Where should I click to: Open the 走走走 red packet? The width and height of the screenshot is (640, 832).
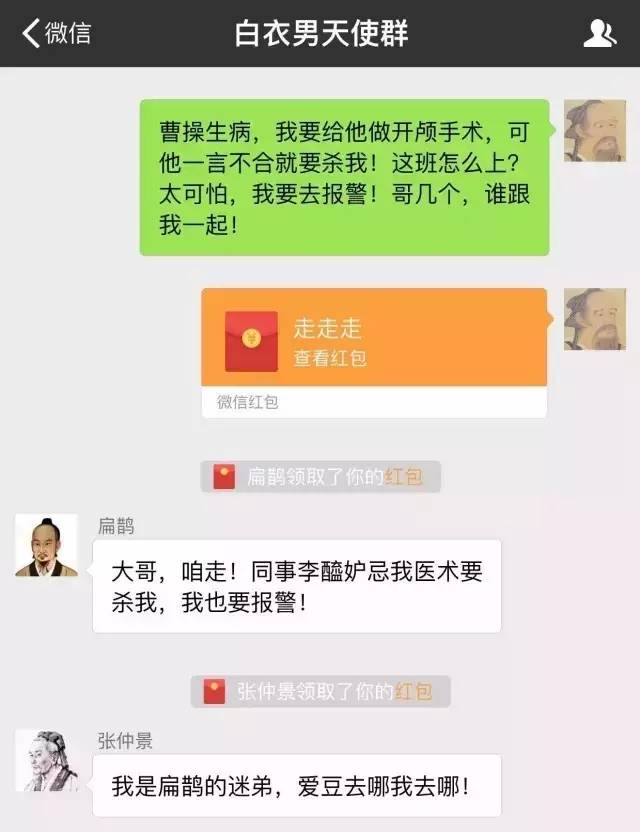point(374,339)
